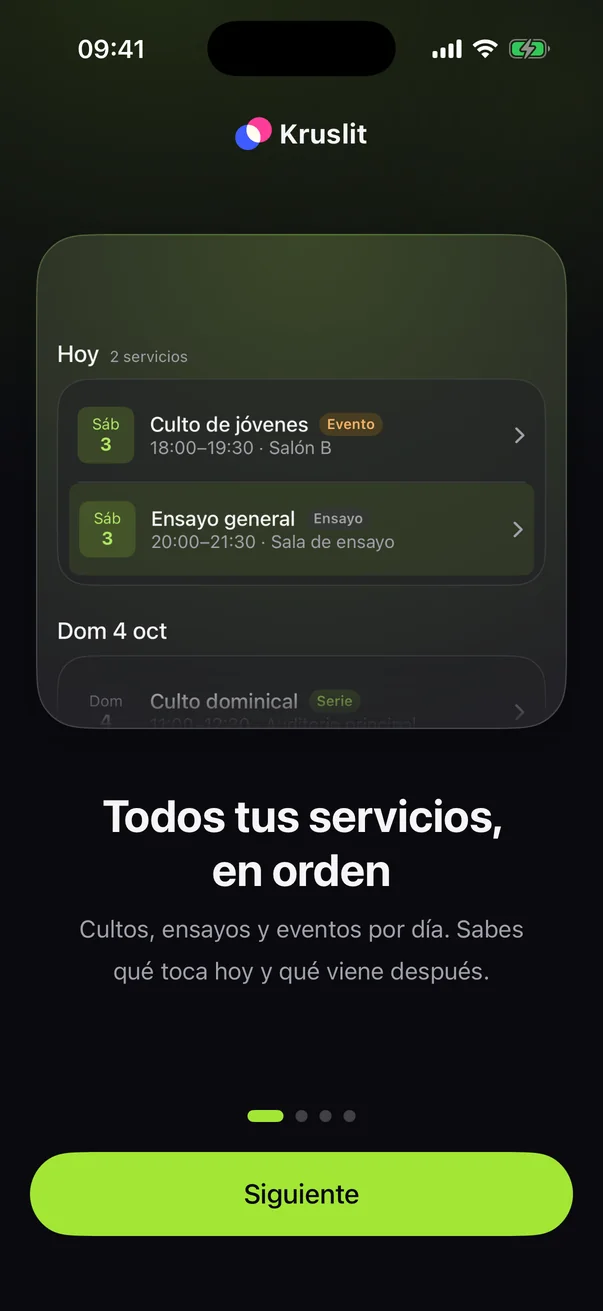Continue with the Siguiente button
The image size is (603, 1311).
click(x=301, y=1194)
